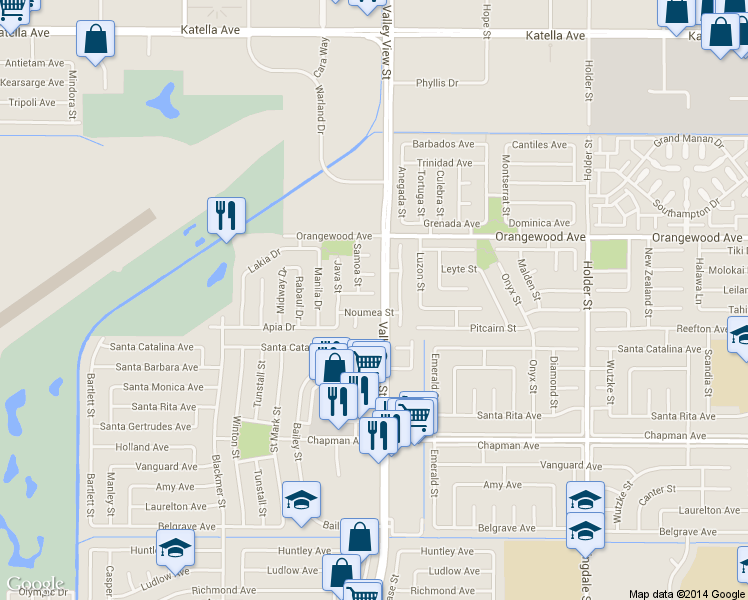Image resolution: width=748 pixels, height=600 pixels.
Task: Open the shopping bag marker near Ludlow Ave
Action: click(342, 574)
